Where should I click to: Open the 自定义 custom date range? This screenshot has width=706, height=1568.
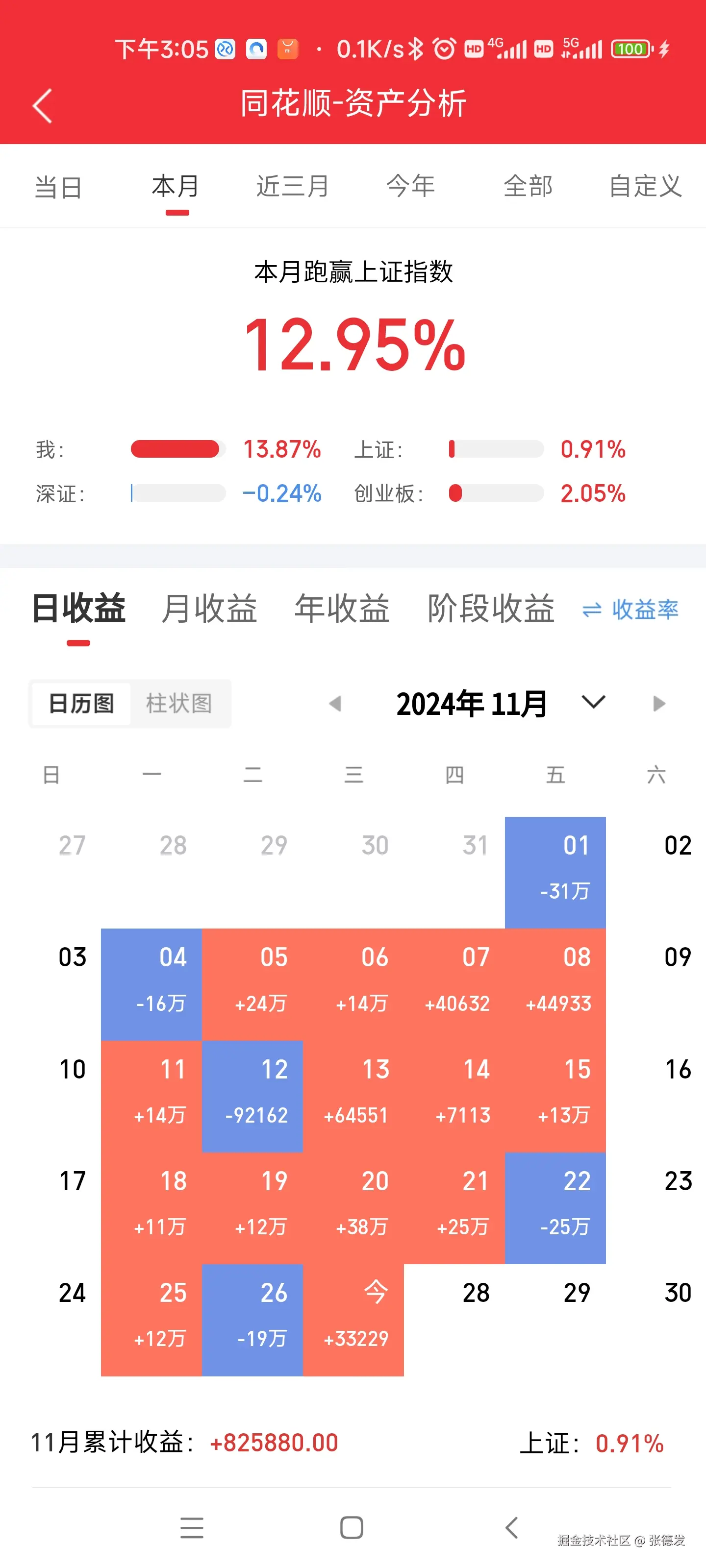[x=646, y=187]
